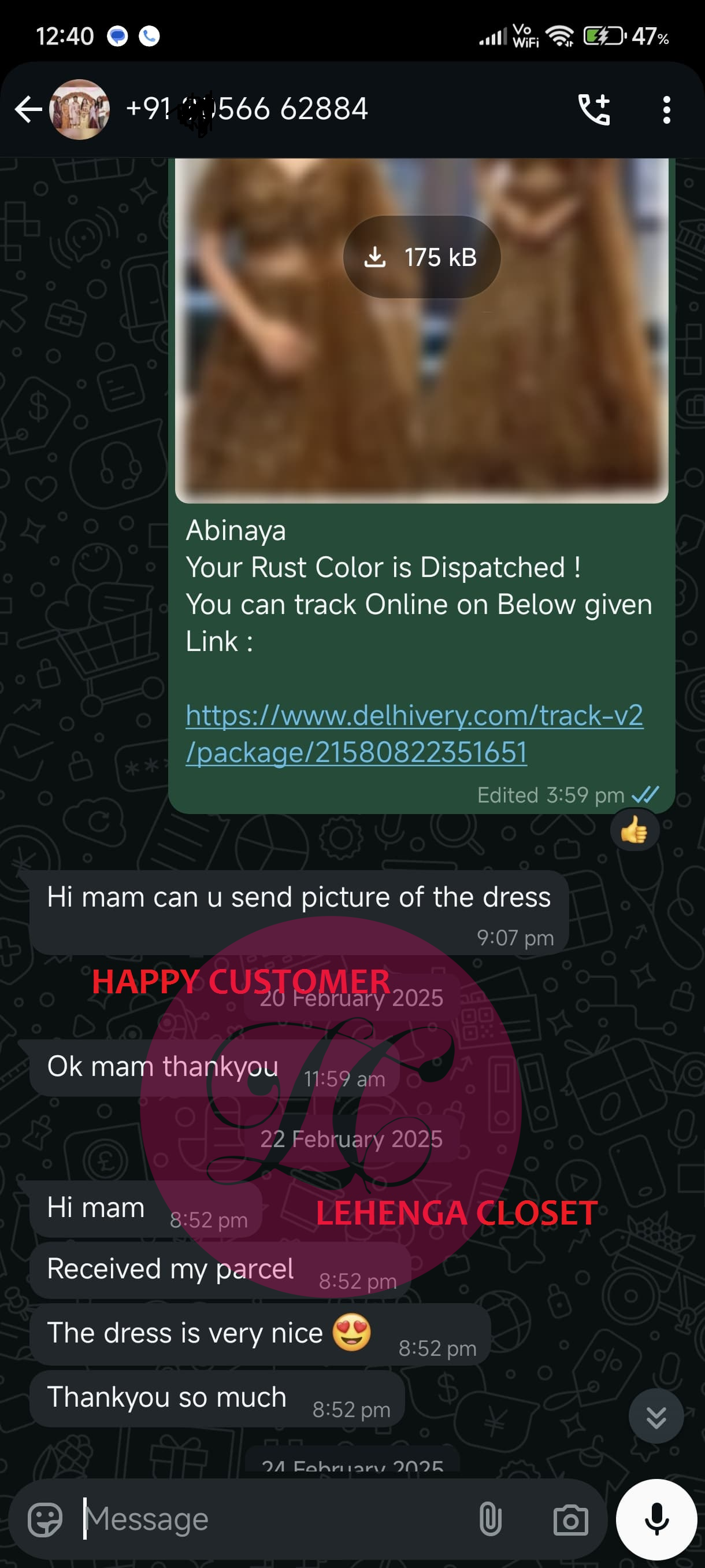Open contact info from the phone number
This screenshot has height=1568, width=705.
(x=246, y=110)
